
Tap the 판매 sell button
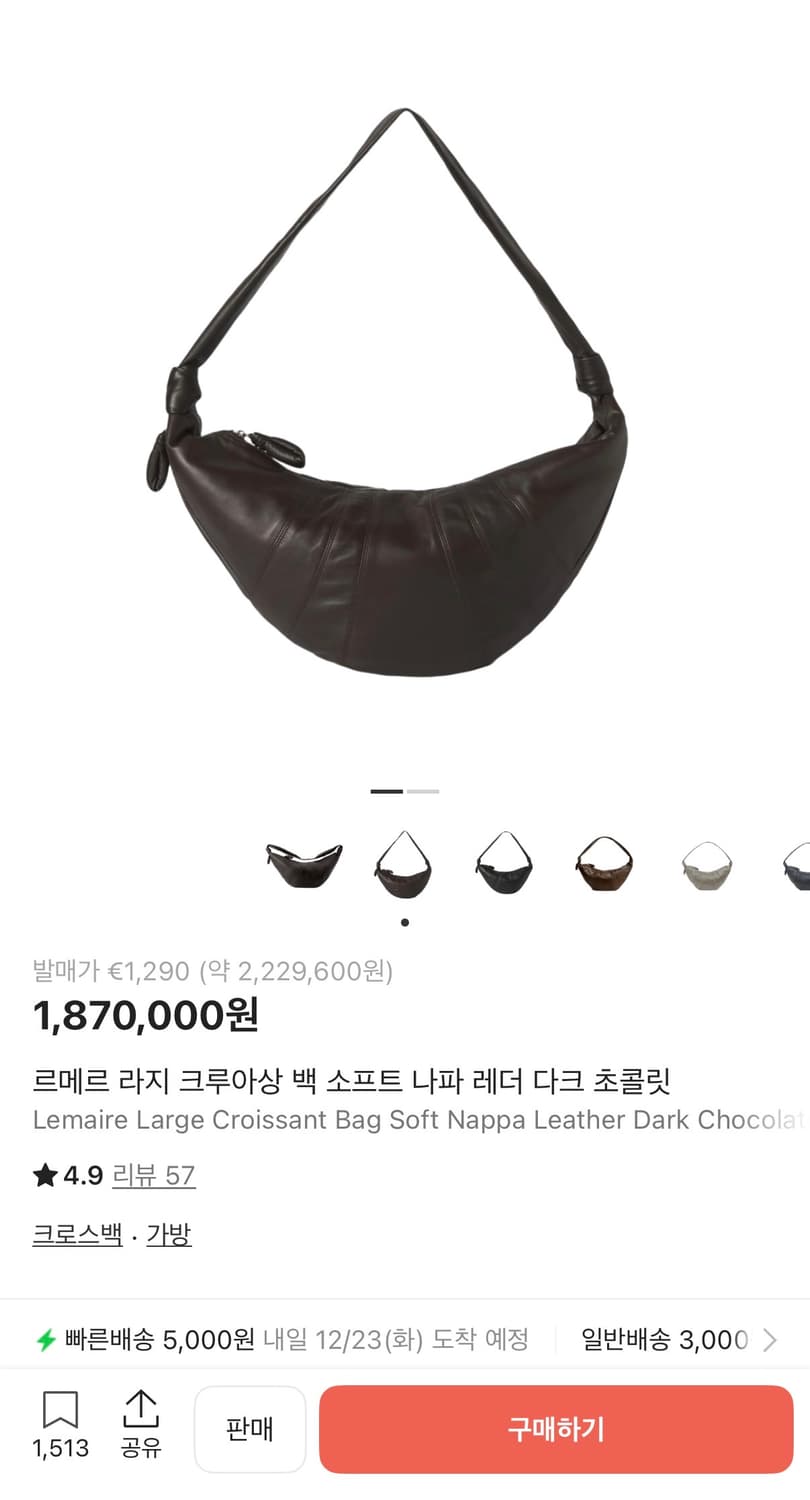coord(250,1428)
